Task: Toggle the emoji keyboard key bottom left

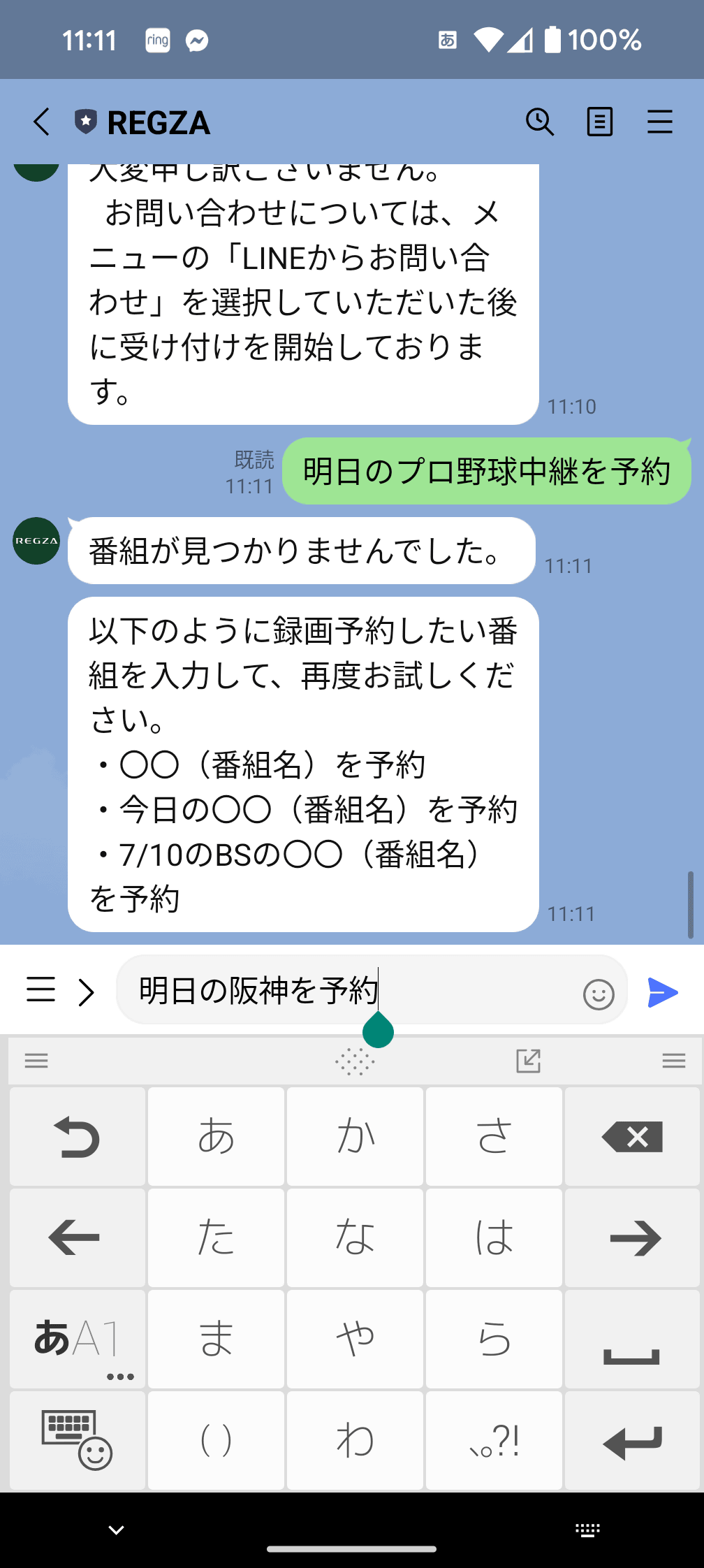Action: point(75,1441)
